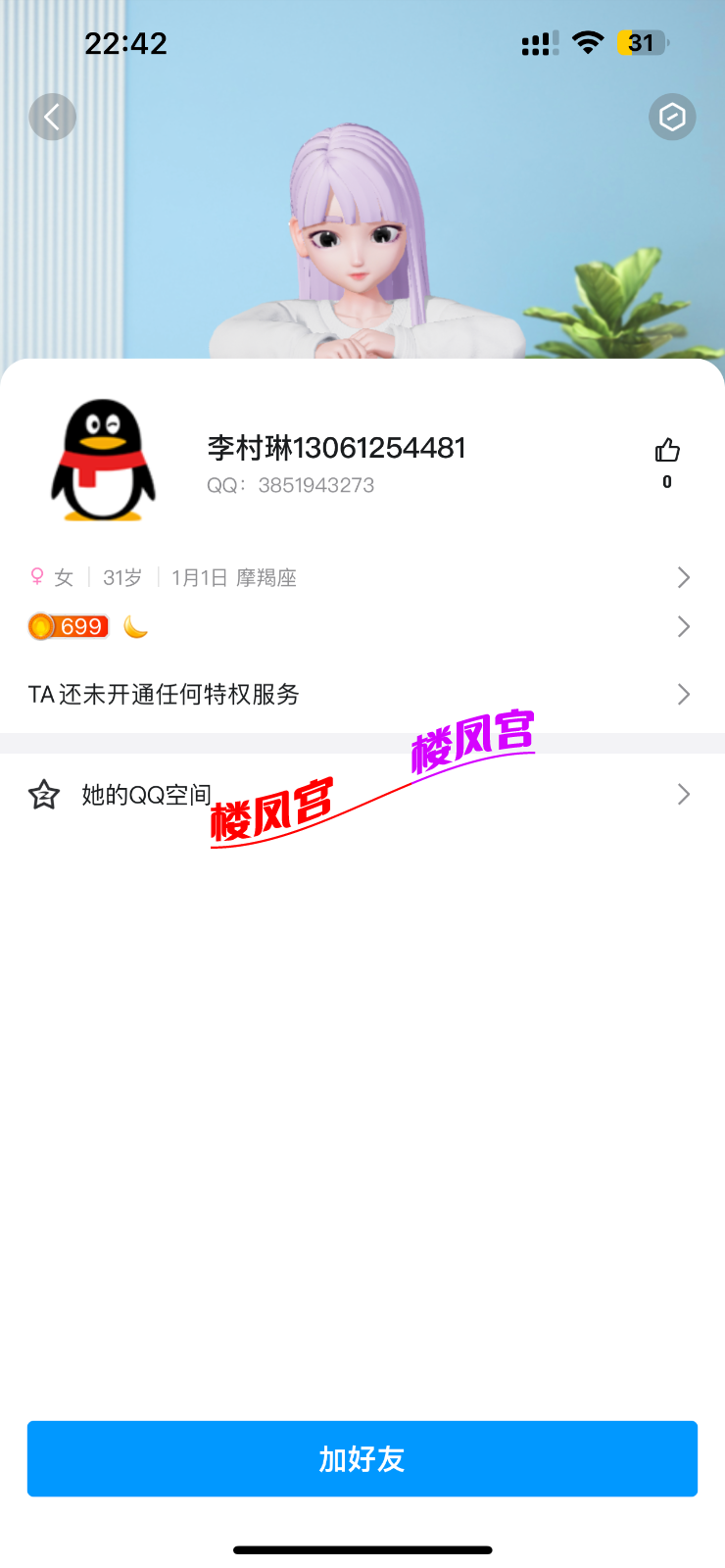Image resolution: width=725 pixels, height=1568 pixels.
Task: Tap the yellow coin level badge
Action: coord(67,625)
